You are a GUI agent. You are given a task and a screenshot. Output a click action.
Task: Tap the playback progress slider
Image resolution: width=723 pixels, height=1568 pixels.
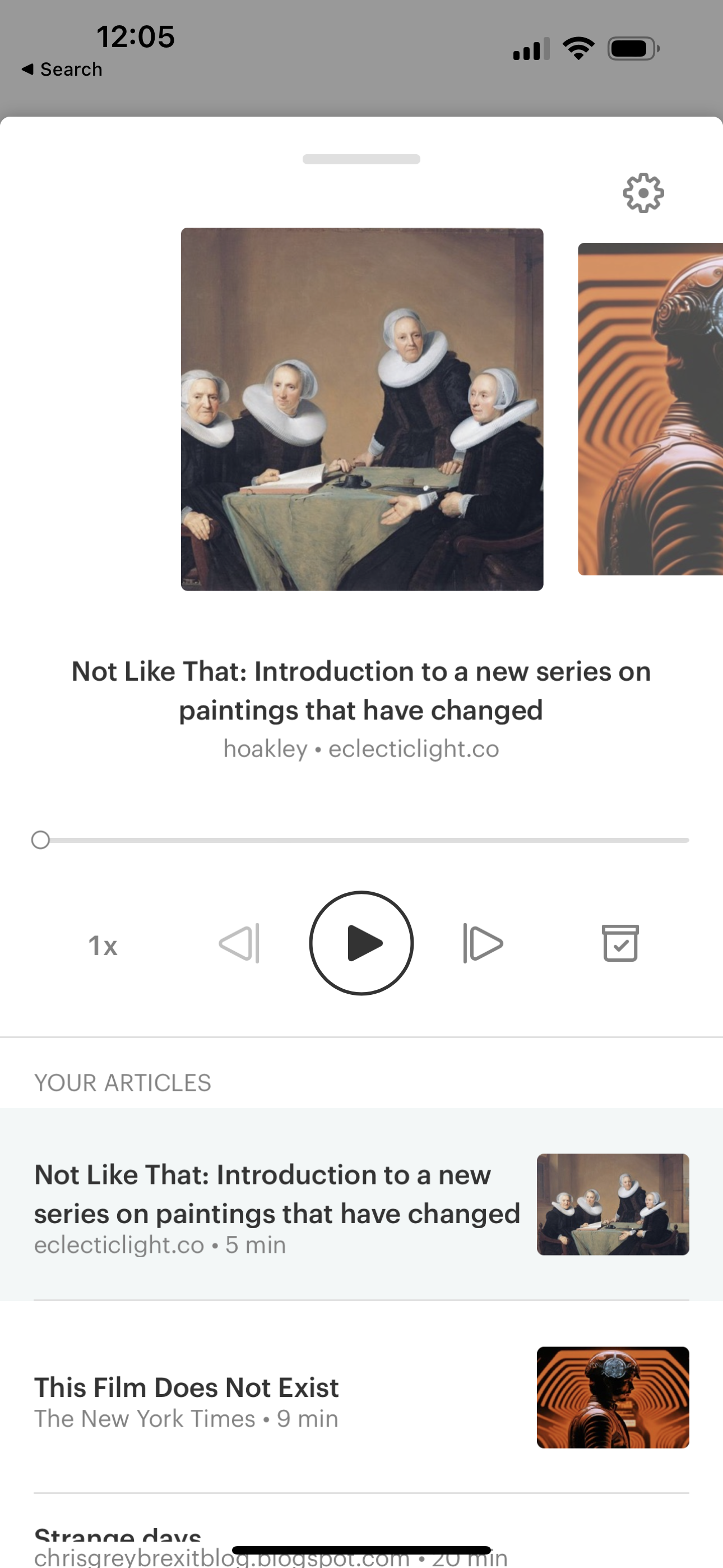[360, 840]
